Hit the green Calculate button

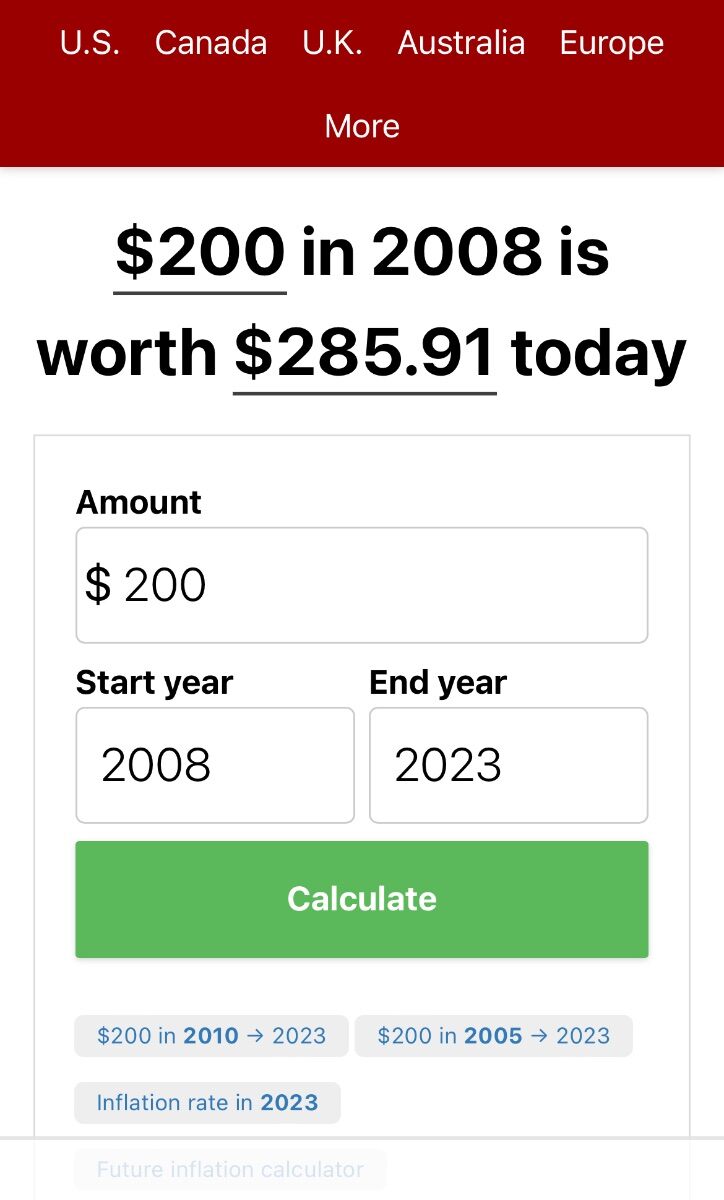coord(362,899)
